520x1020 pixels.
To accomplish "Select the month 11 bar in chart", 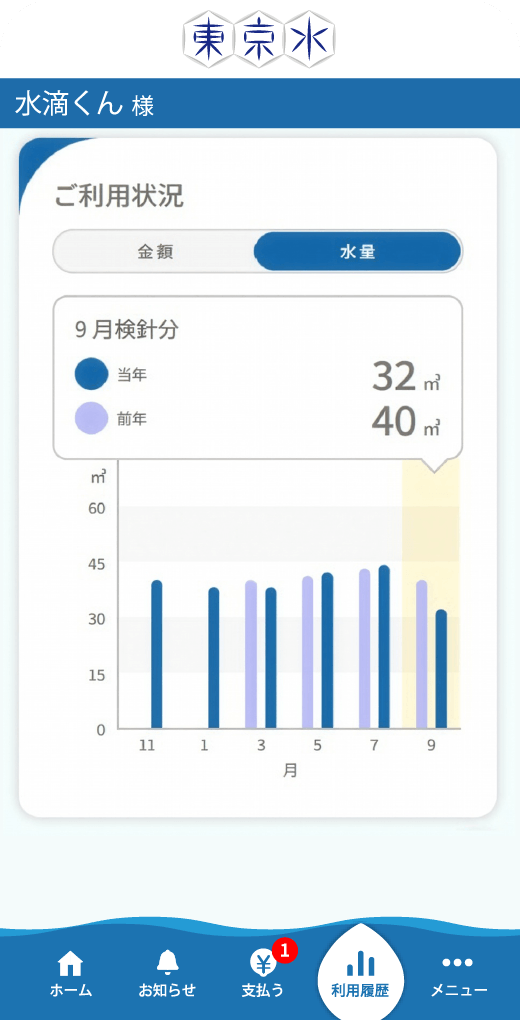I will pyautogui.click(x=156, y=654).
